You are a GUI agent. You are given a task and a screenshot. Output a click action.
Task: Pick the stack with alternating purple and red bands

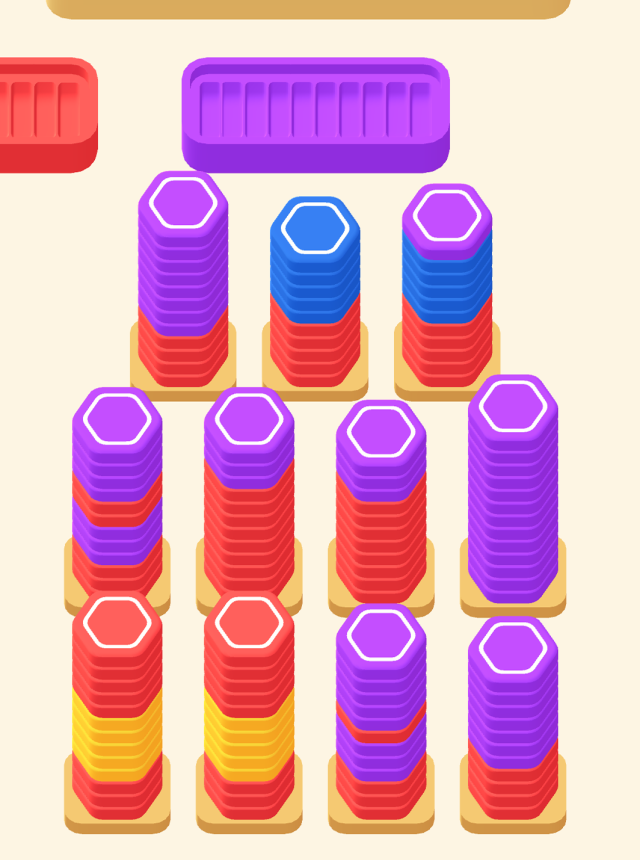(117, 495)
